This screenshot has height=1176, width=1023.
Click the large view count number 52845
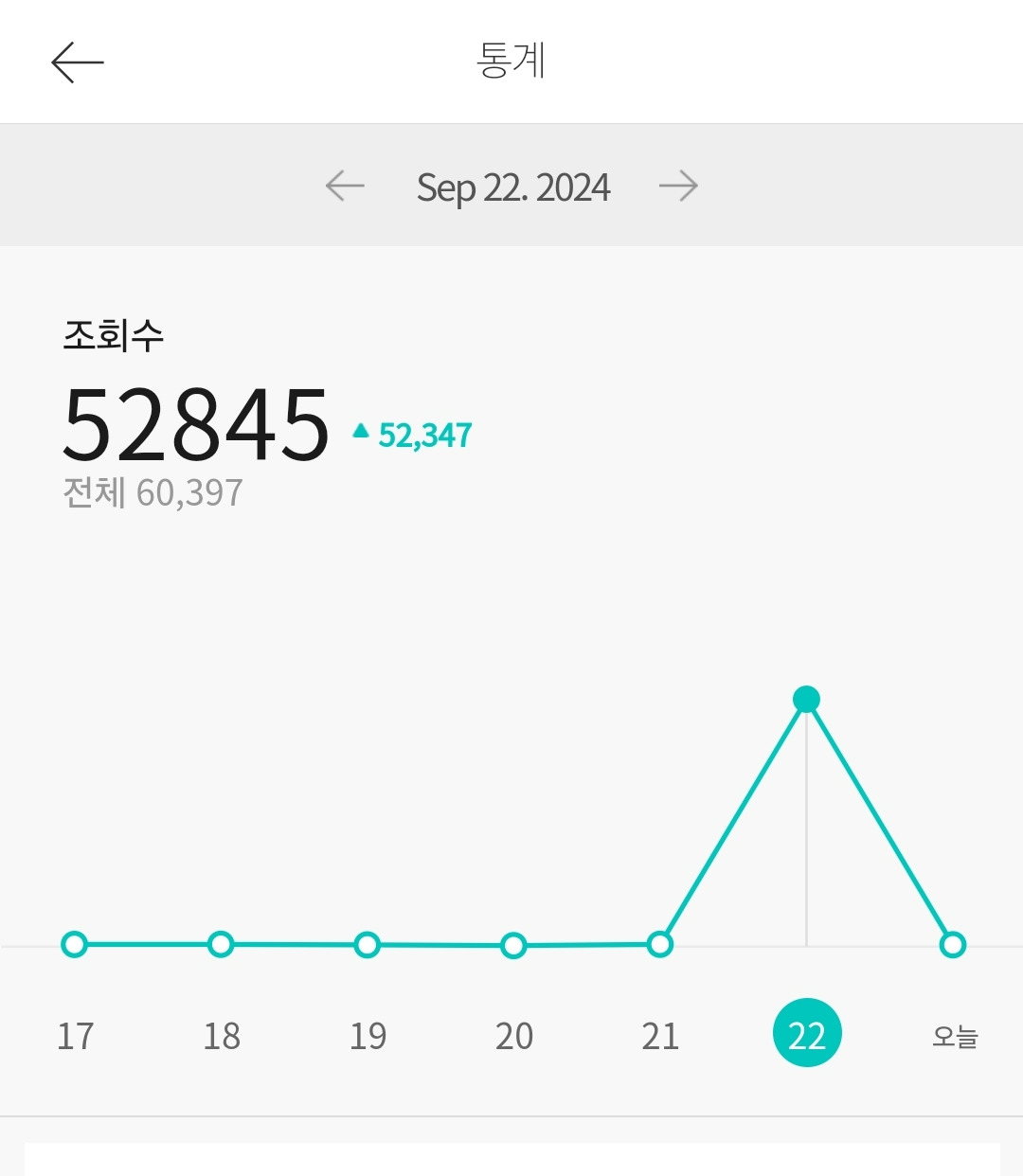coord(194,425)
